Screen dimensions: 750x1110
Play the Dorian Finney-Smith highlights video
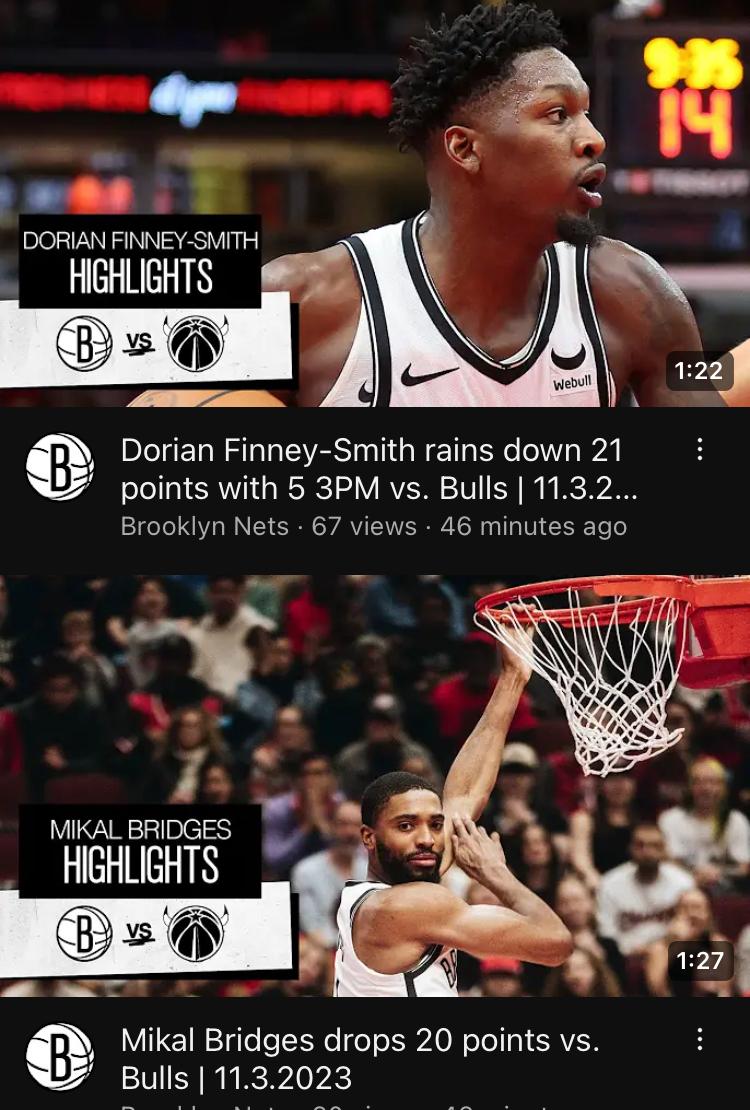click(375, 203)
